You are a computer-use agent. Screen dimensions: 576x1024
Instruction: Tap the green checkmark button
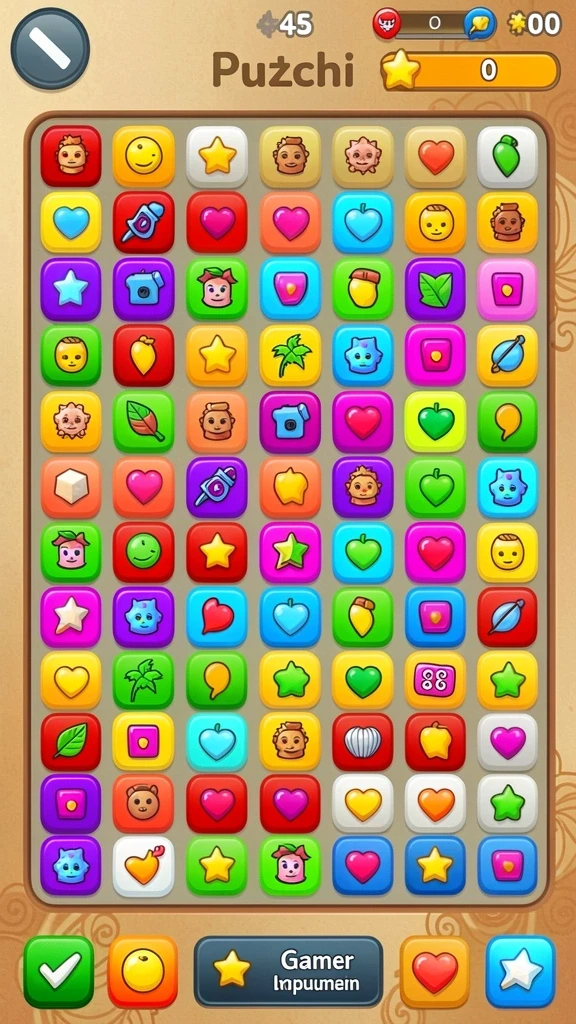pos(59,971)
